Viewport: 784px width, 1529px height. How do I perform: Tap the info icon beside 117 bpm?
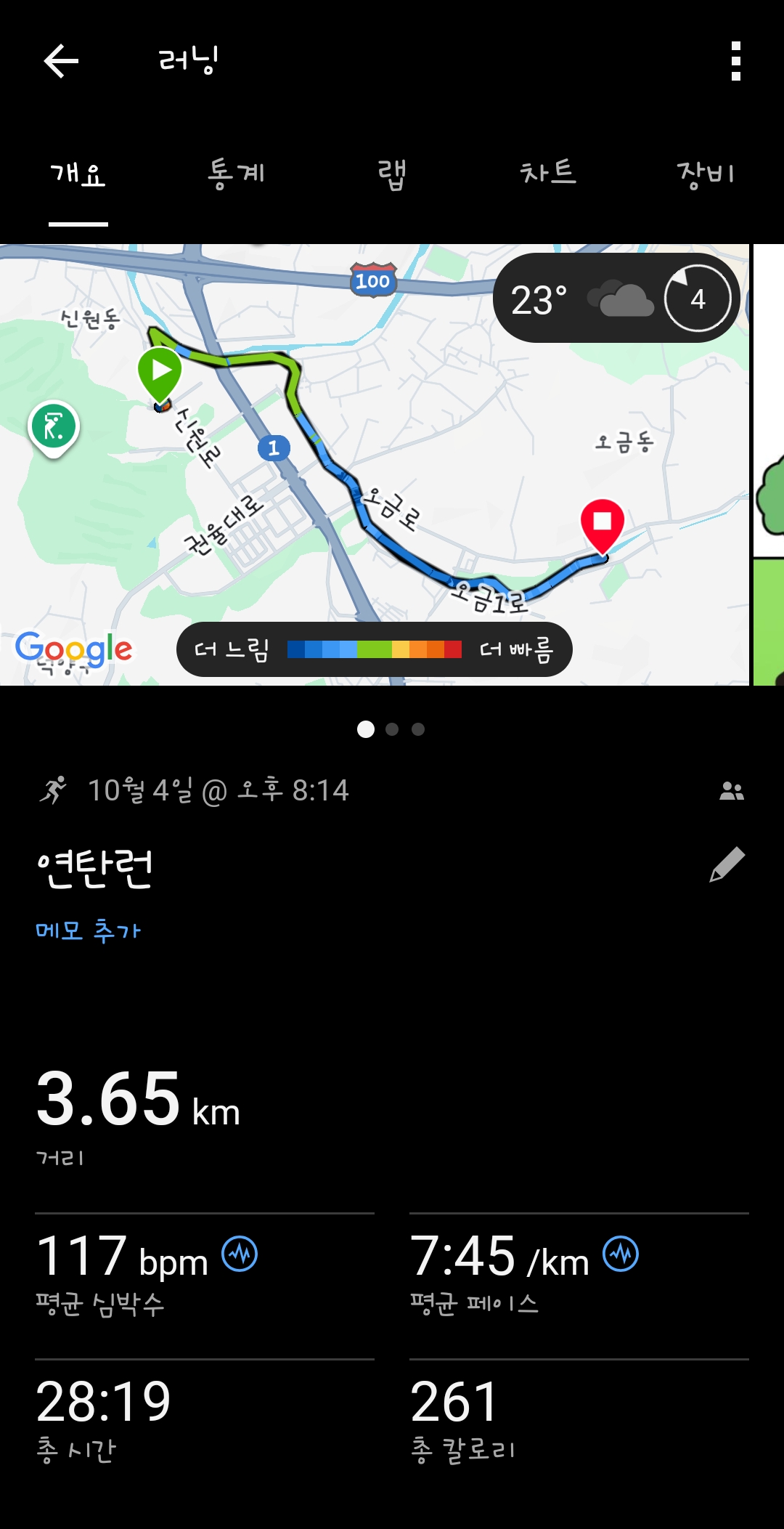[x=240, y=1254]
